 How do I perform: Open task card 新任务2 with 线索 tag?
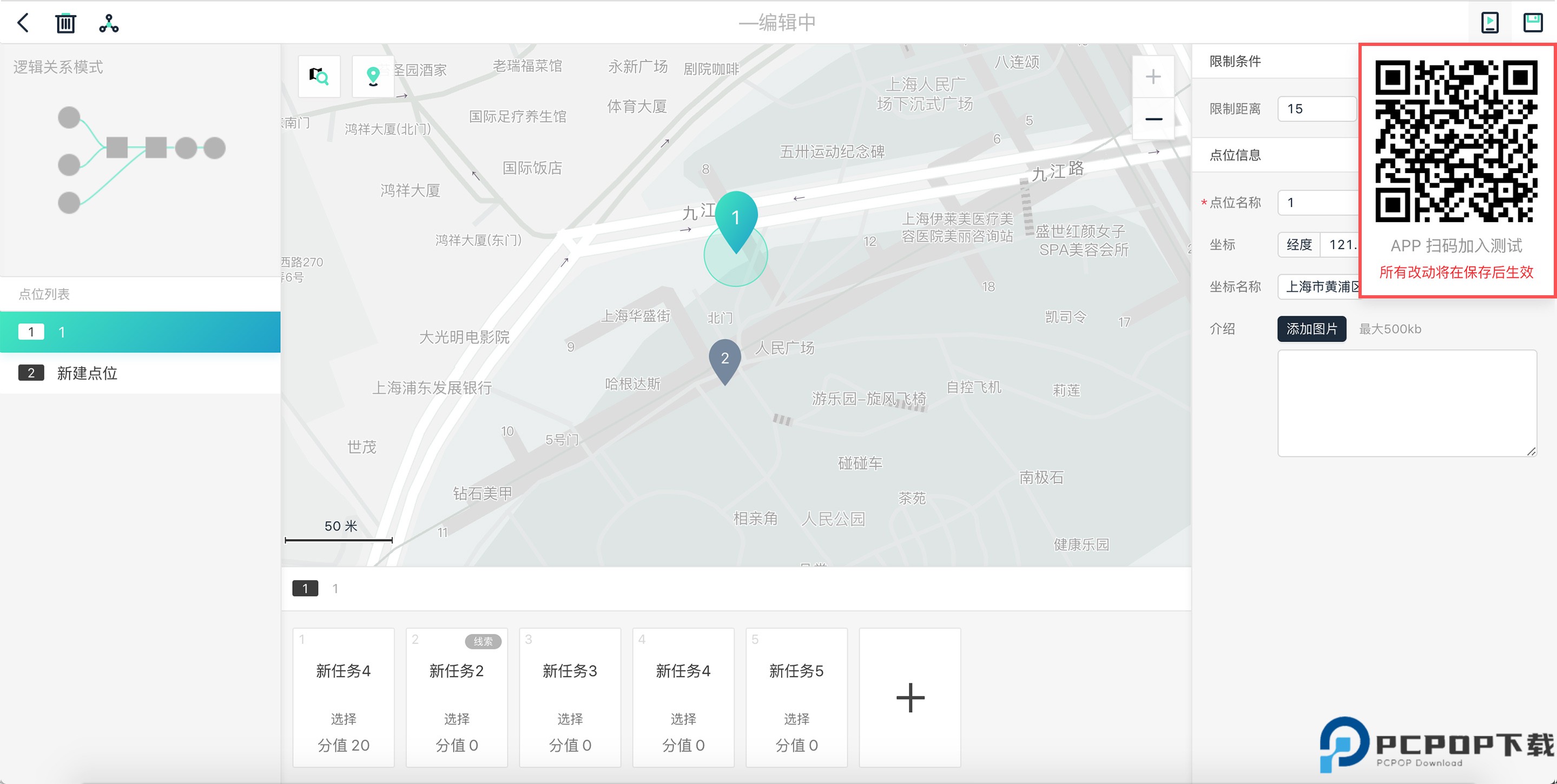tap(457, 697)
